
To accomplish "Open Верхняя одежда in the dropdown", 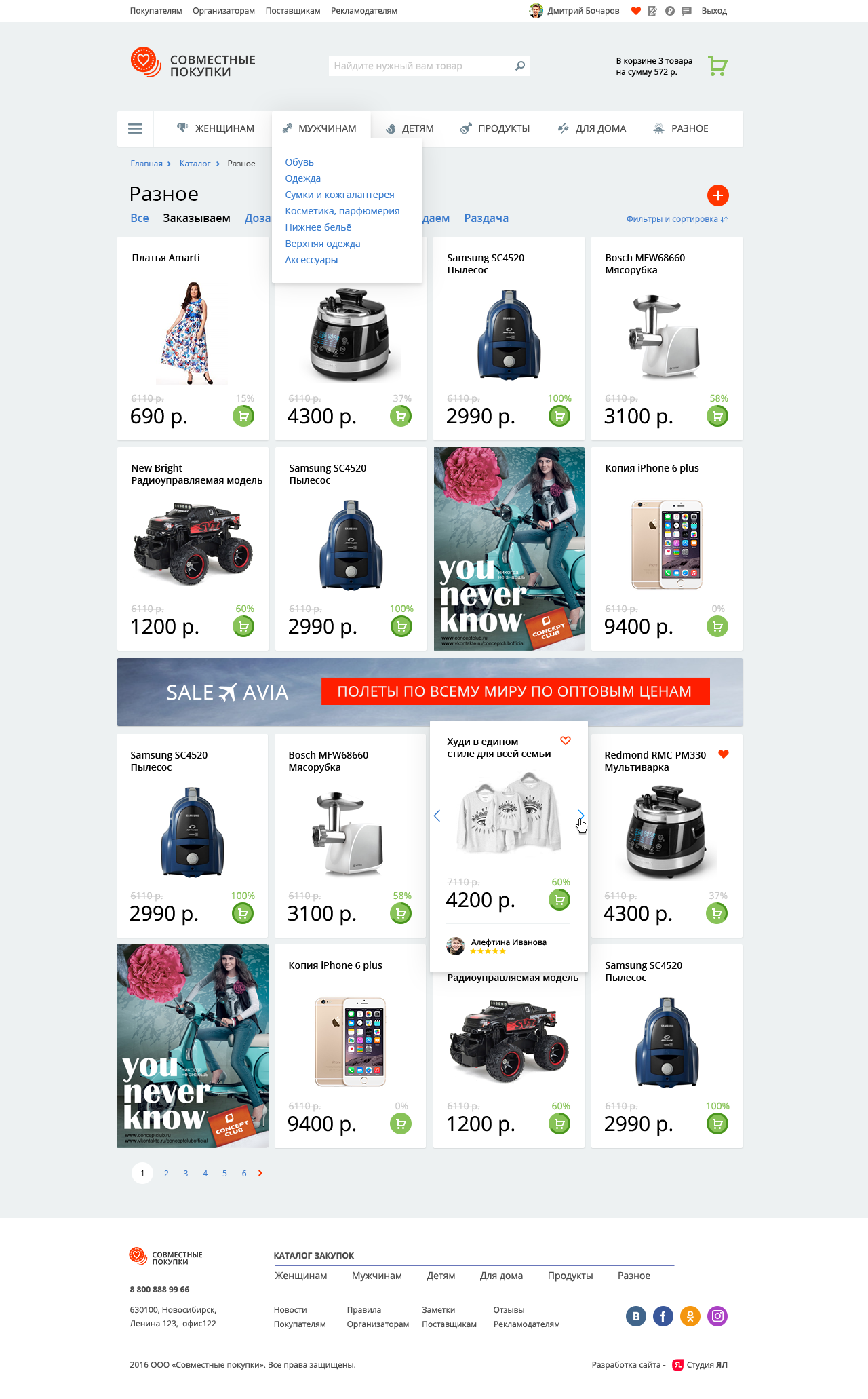I will coord(323,244).
